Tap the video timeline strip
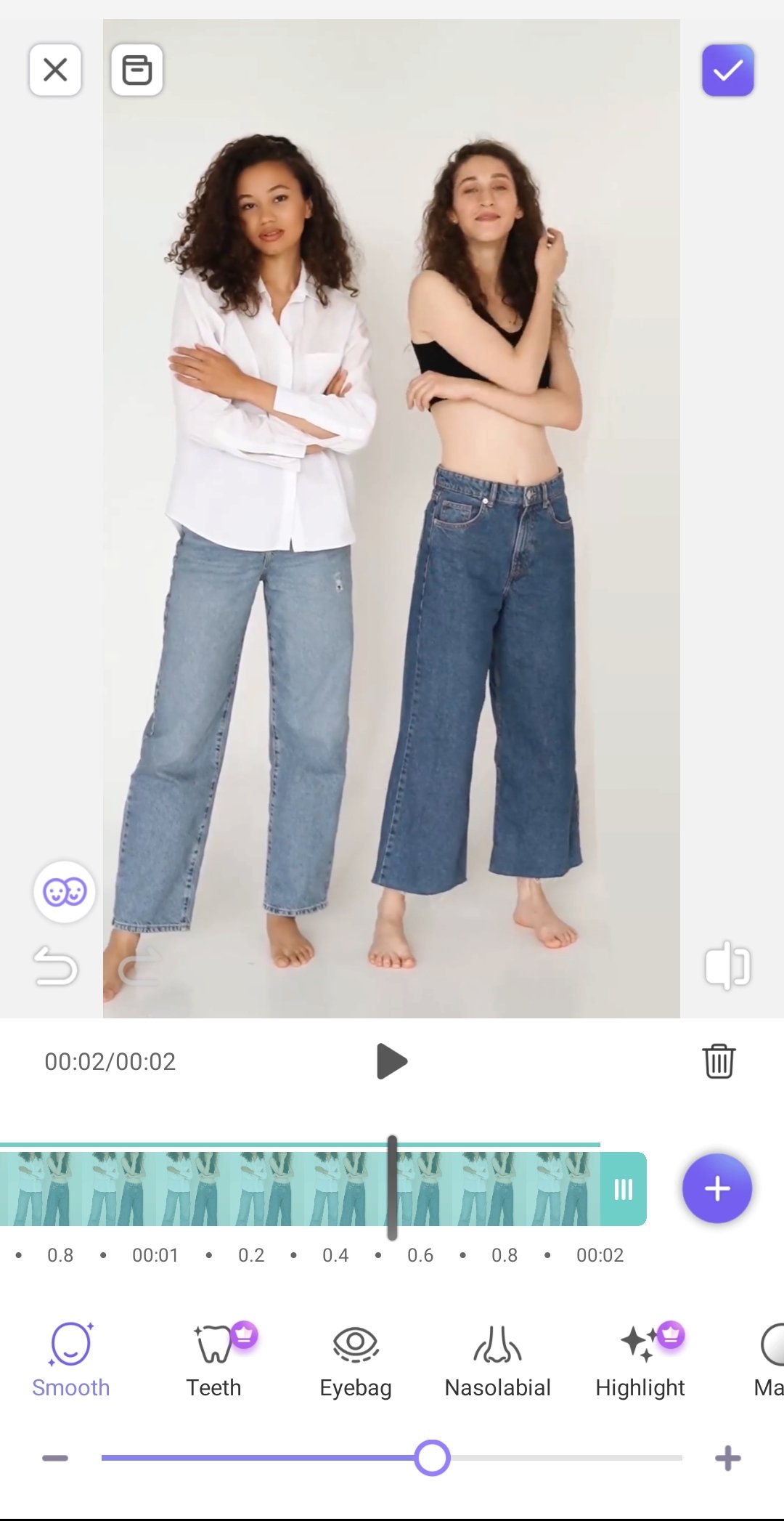 point(218,1189)
